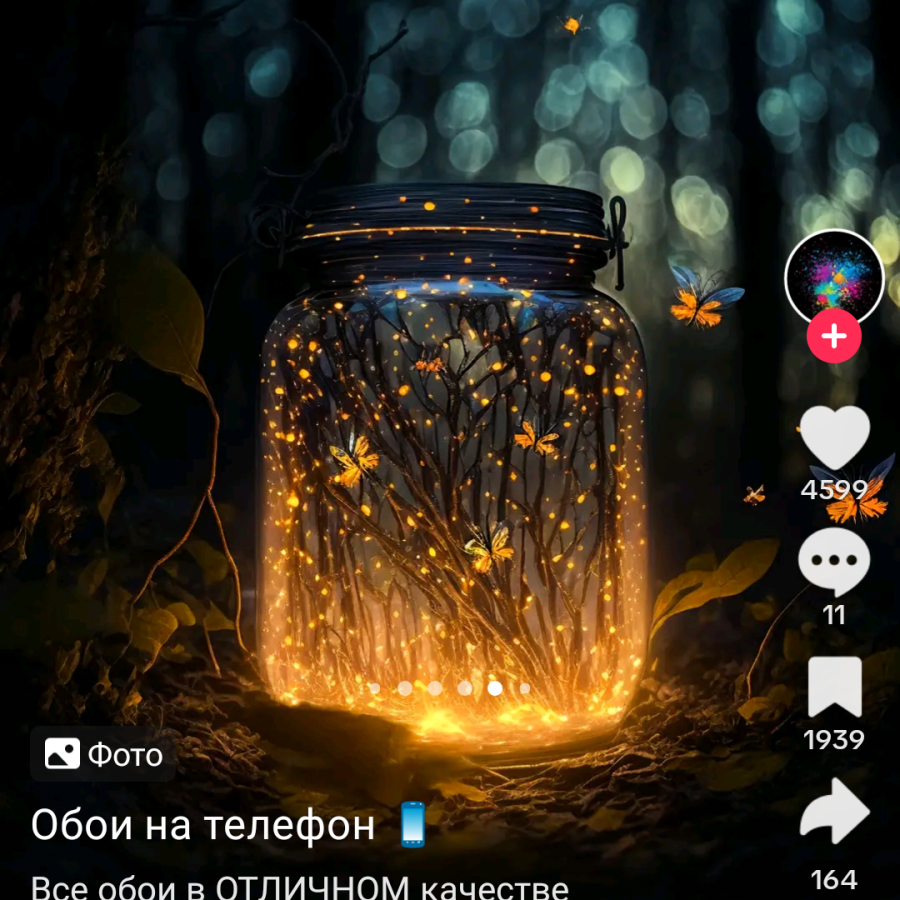900x900 pixels.
Task: Tap the Фото label badge
Action: point(103,754)
